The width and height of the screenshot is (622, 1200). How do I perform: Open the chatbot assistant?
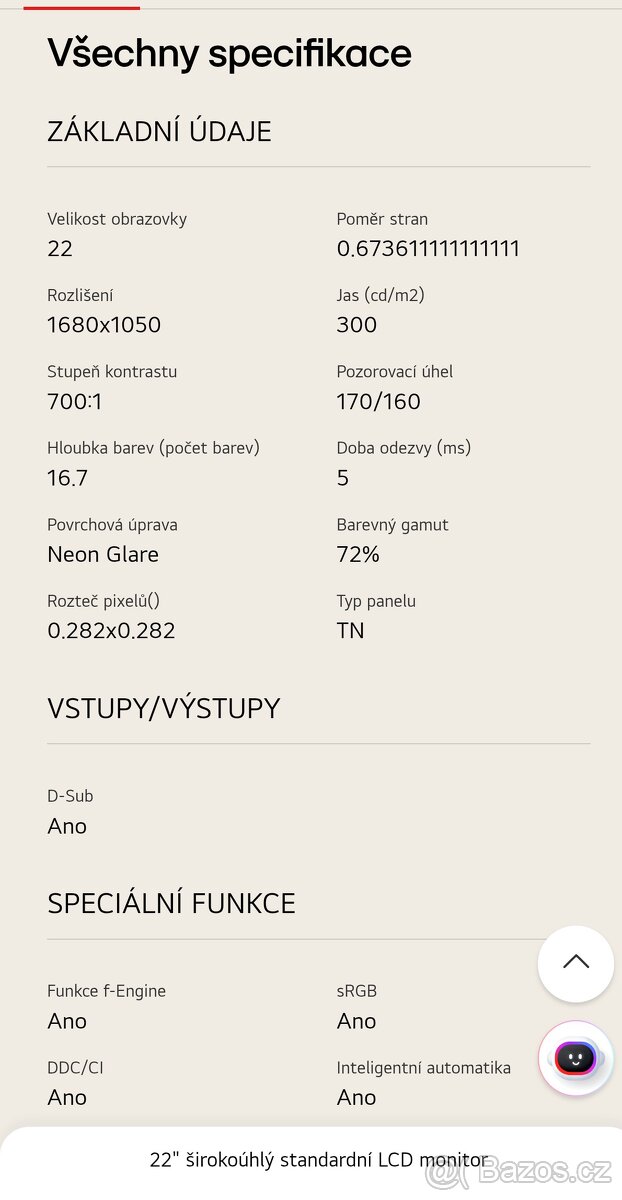(575, 1058)
